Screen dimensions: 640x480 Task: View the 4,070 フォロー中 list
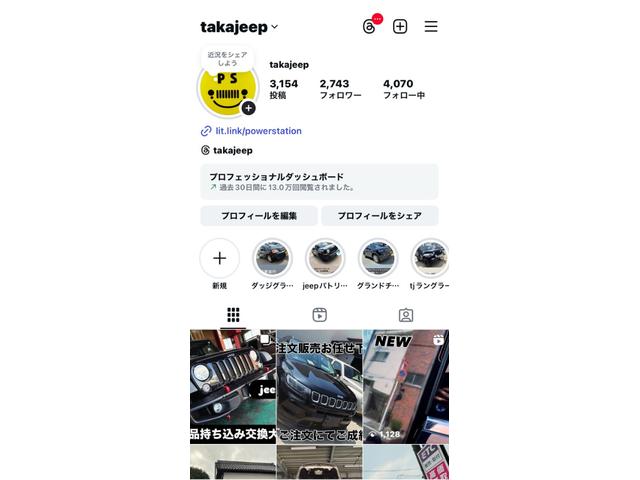(403, 89)
